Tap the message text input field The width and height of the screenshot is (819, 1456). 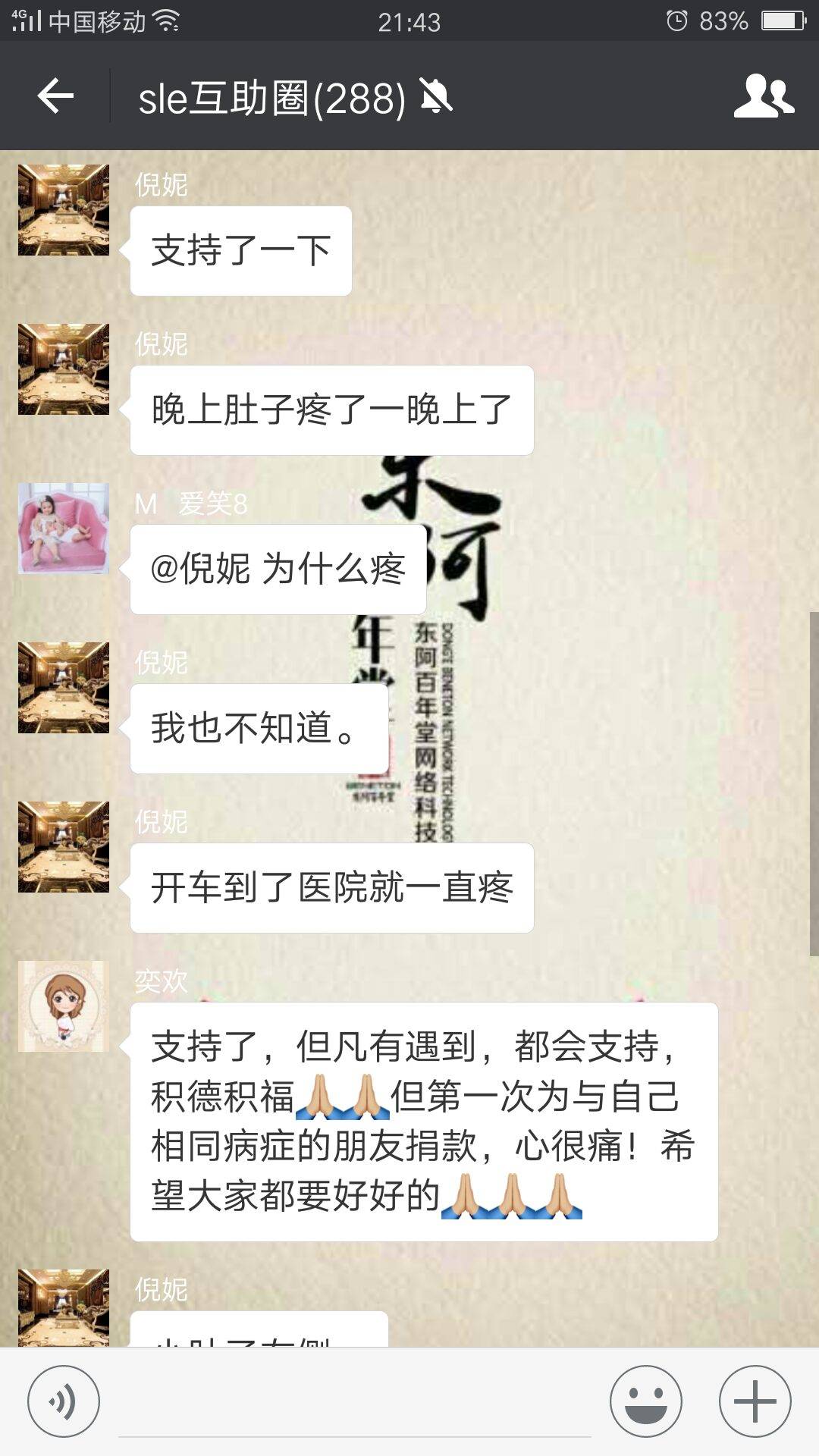354,1403
